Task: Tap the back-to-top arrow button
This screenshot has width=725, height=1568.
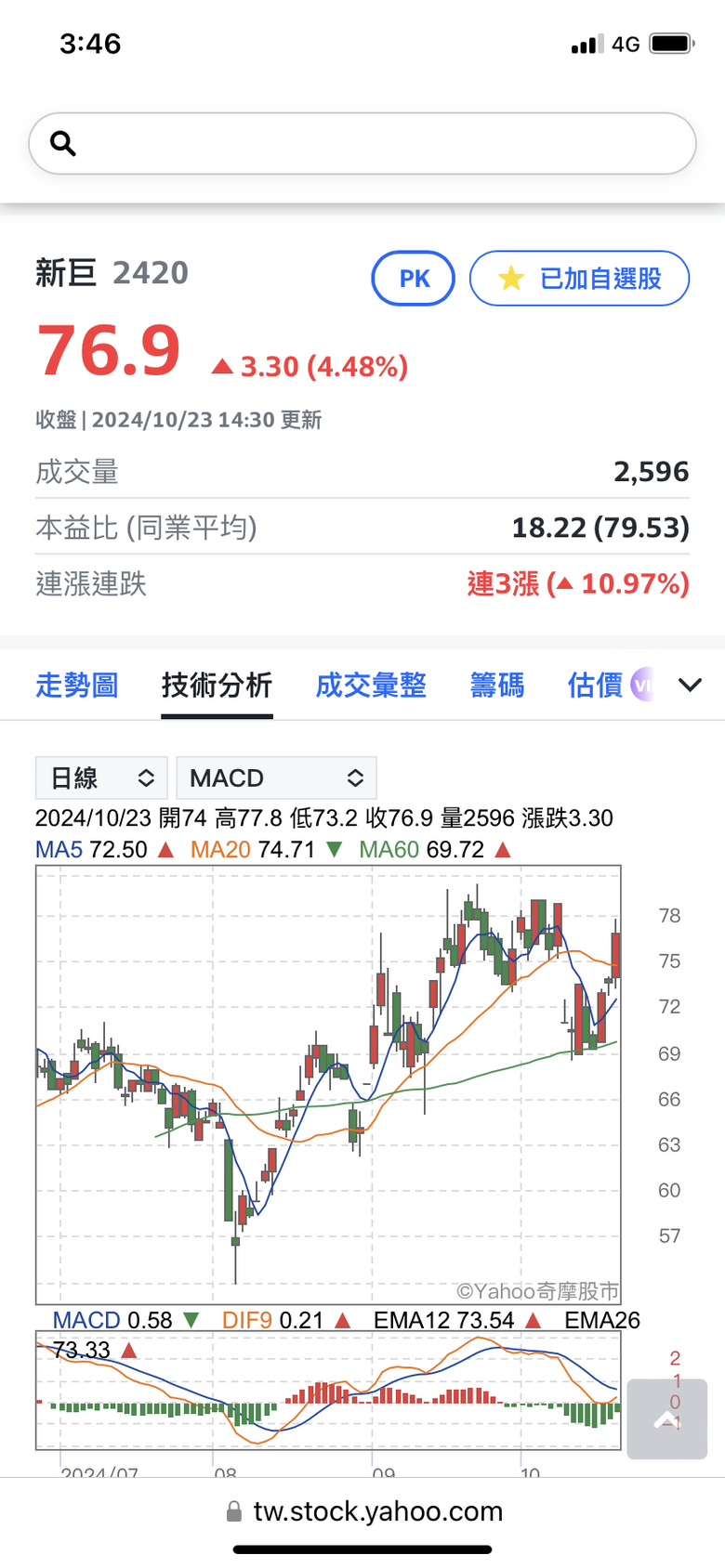Action: [x=666, y=1418]
